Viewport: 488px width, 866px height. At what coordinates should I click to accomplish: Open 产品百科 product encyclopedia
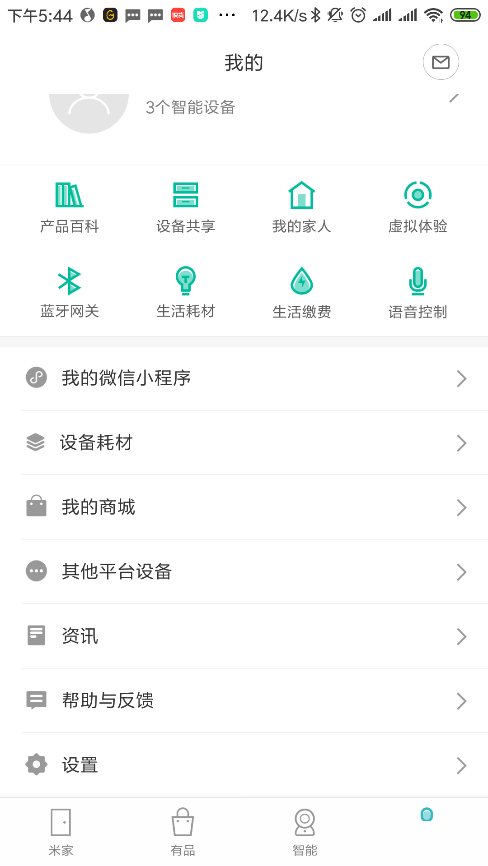pyautogui.click(x=70, y=208)
